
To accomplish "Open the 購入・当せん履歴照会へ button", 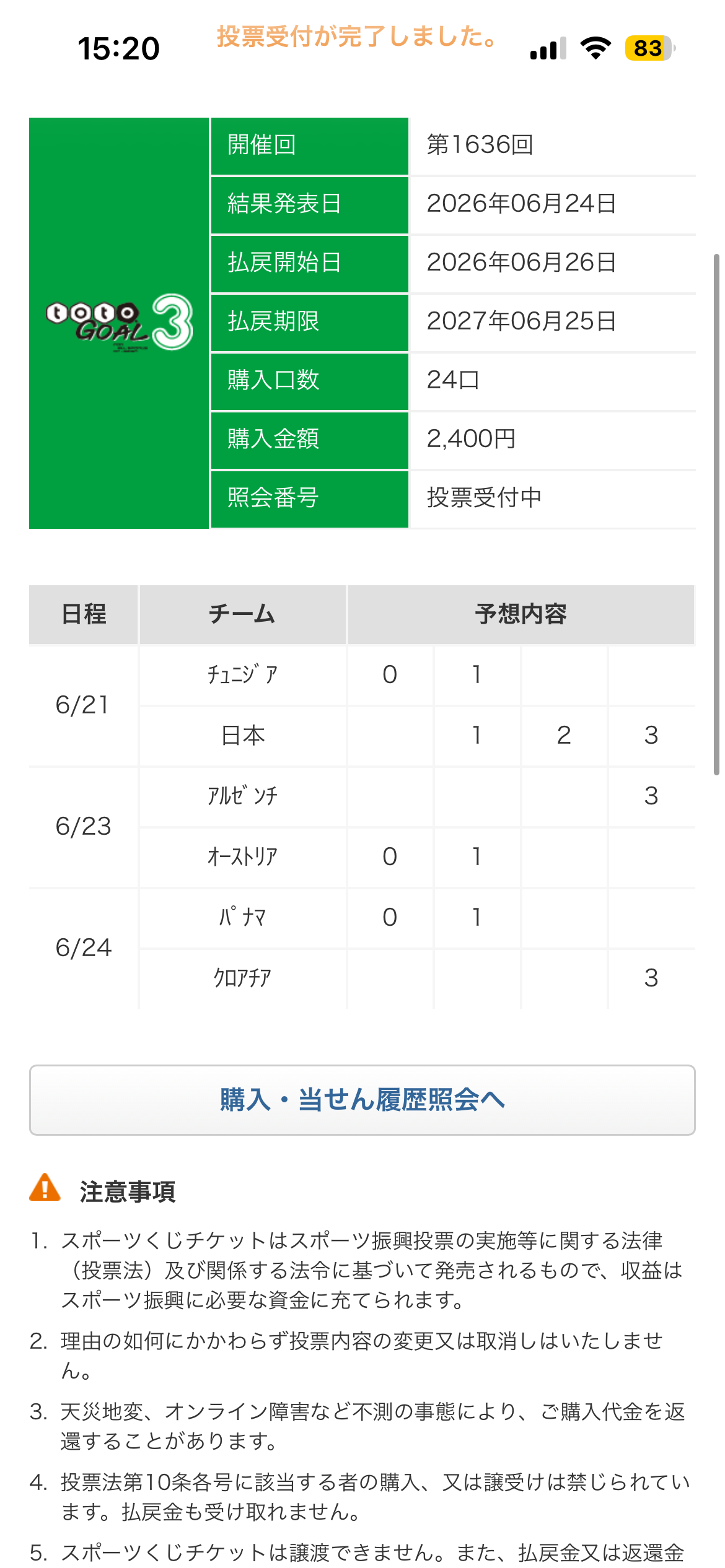I will (x=362, y=1100).
